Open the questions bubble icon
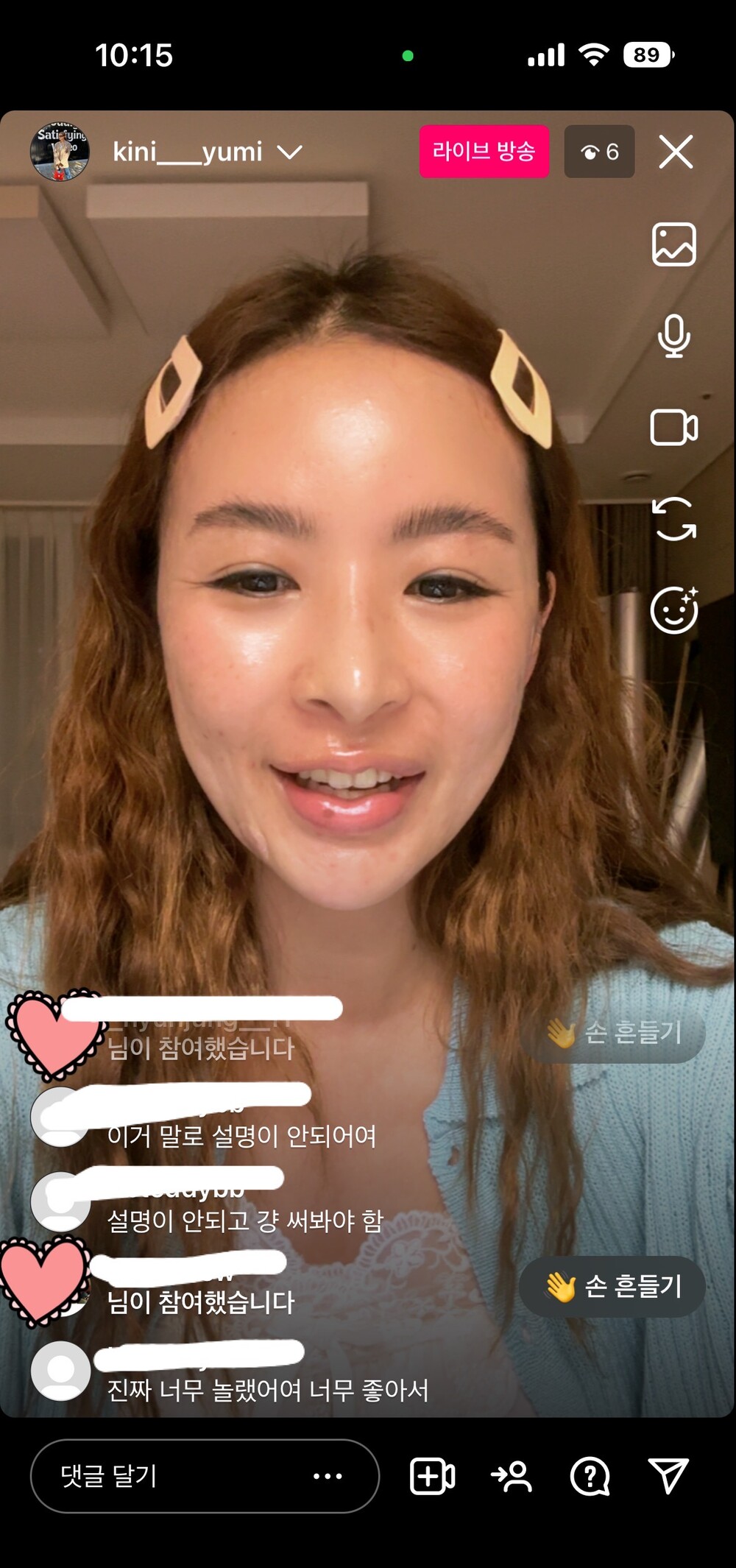This screenshot has width=736, height=1568. coord(590,1476)
